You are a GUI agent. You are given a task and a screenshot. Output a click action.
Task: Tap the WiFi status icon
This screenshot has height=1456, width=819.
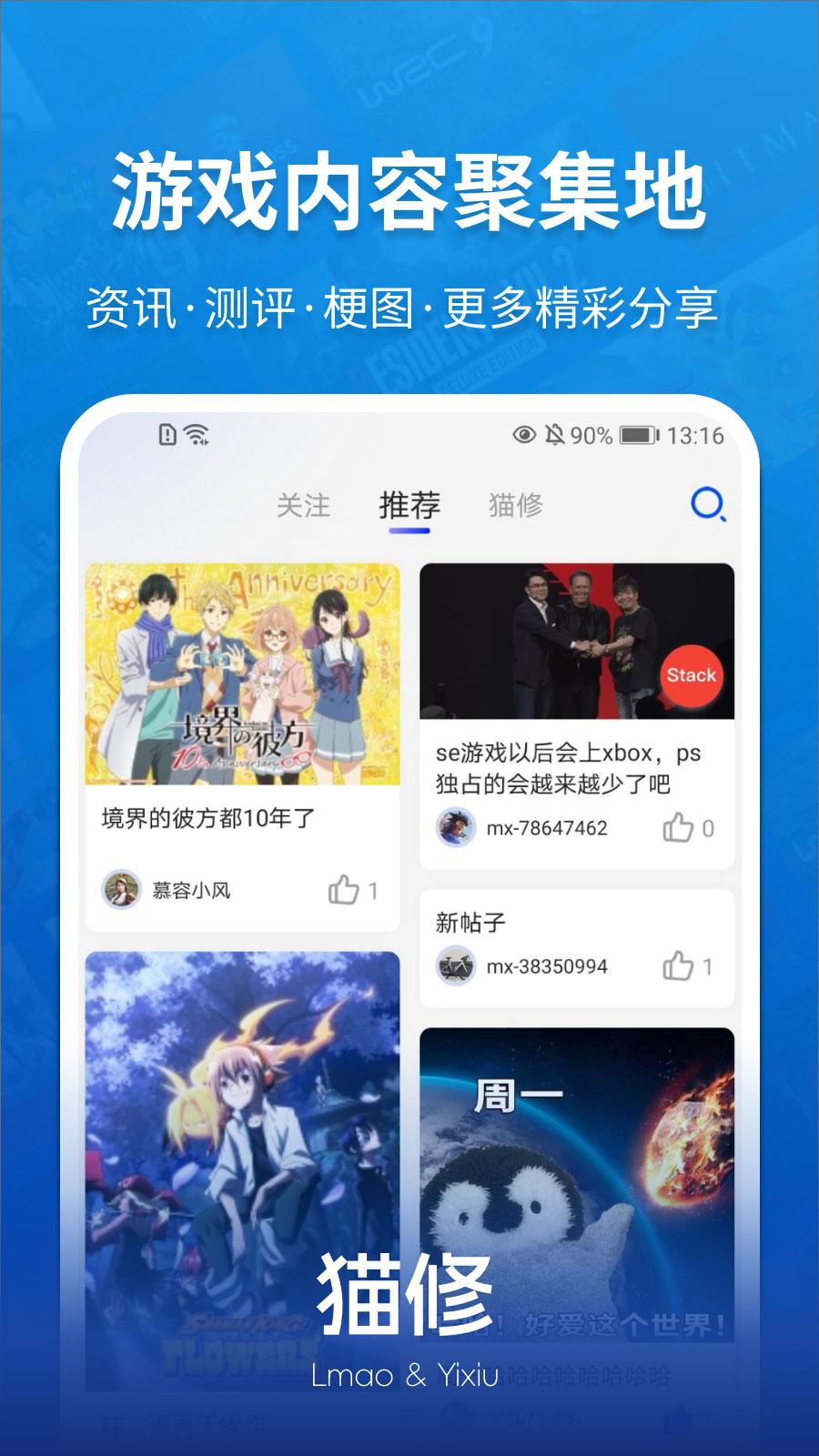click(x=196, y=436)
